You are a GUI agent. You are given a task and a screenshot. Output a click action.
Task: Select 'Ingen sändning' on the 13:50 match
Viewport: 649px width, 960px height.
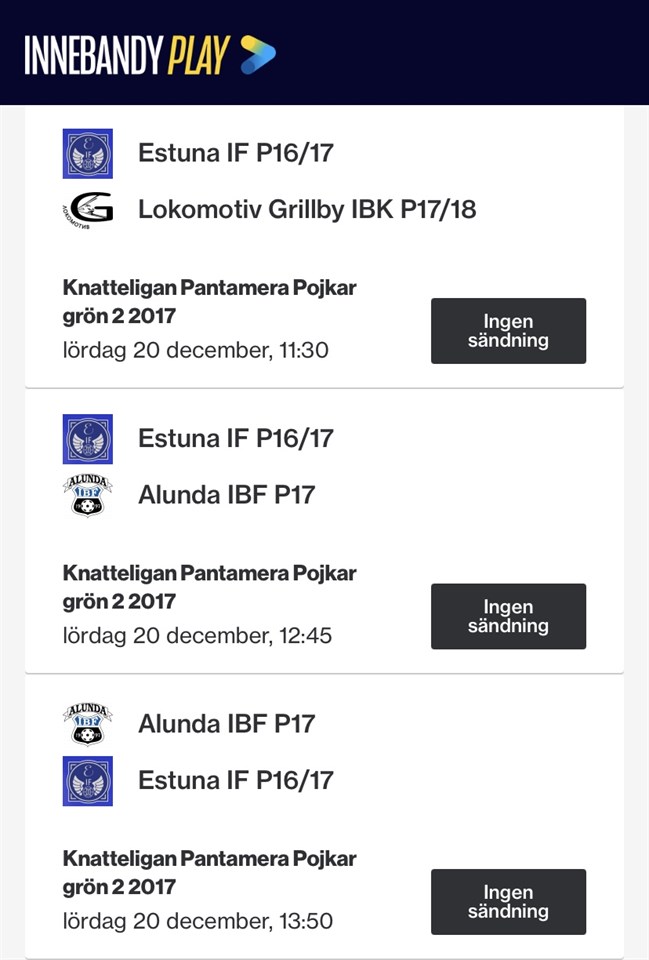tap(508, 902)
